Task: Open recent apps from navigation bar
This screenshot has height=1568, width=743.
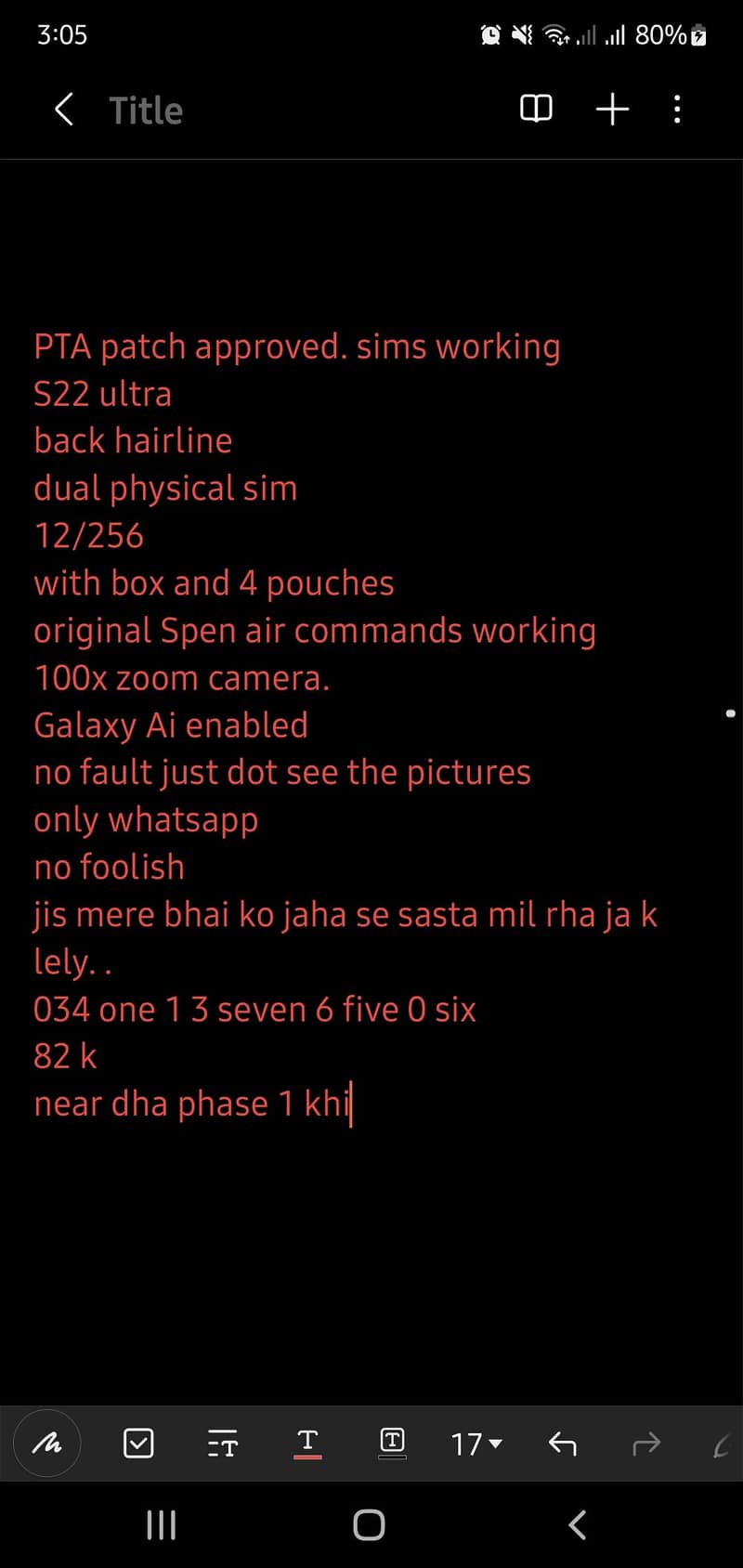Action: click(162, 1524)
